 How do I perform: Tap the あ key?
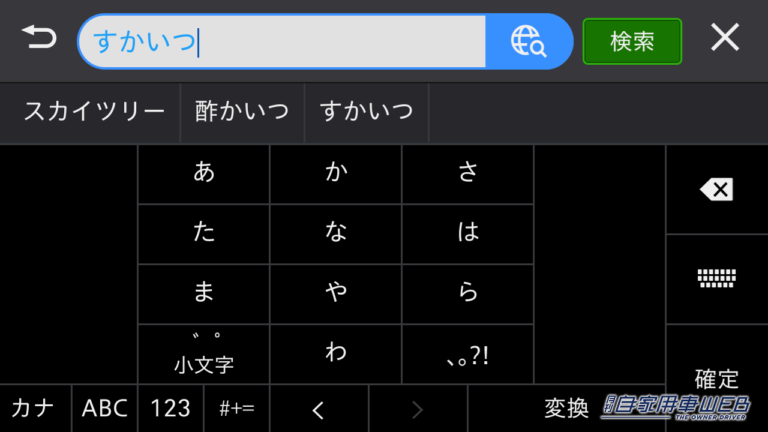pos(203,173)
